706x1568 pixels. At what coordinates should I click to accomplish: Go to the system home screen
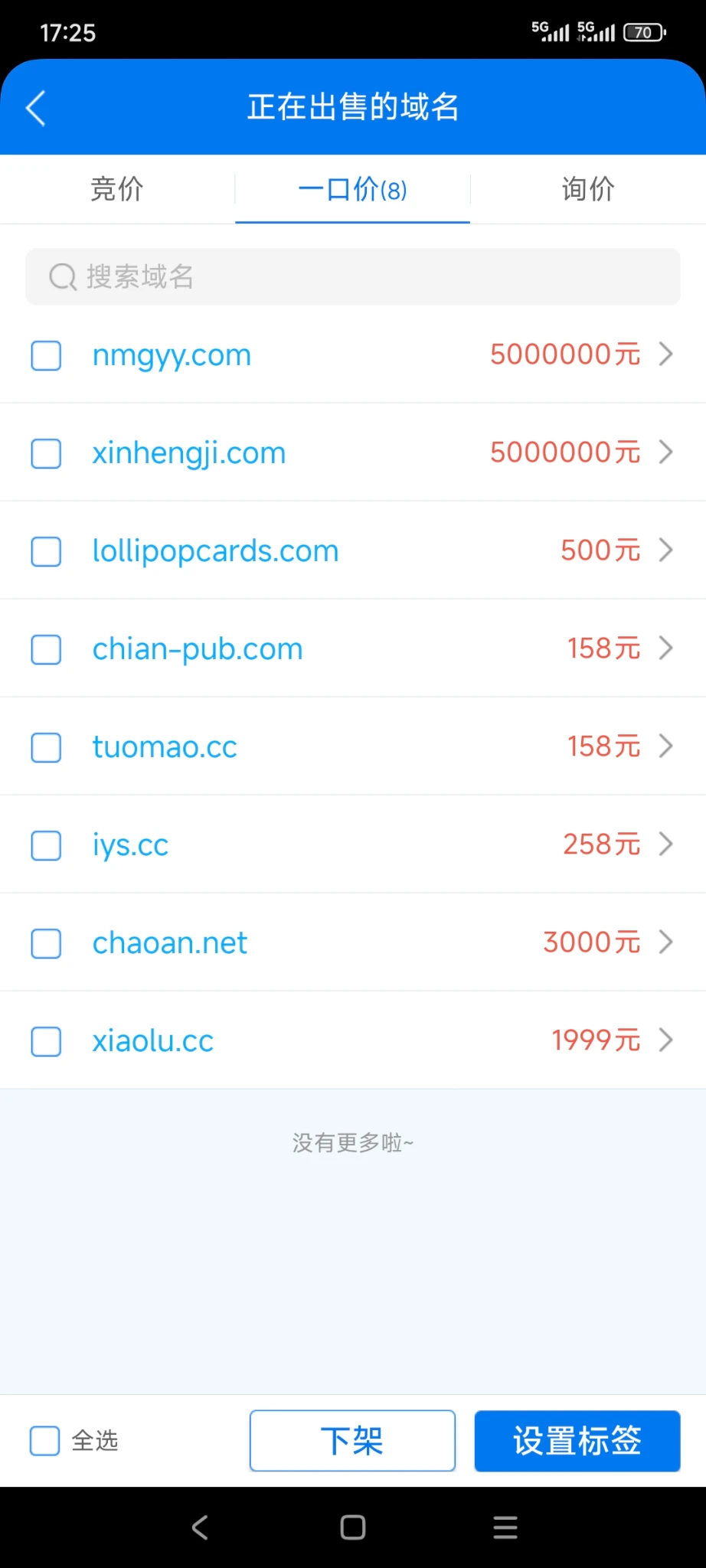[352, 1527]
